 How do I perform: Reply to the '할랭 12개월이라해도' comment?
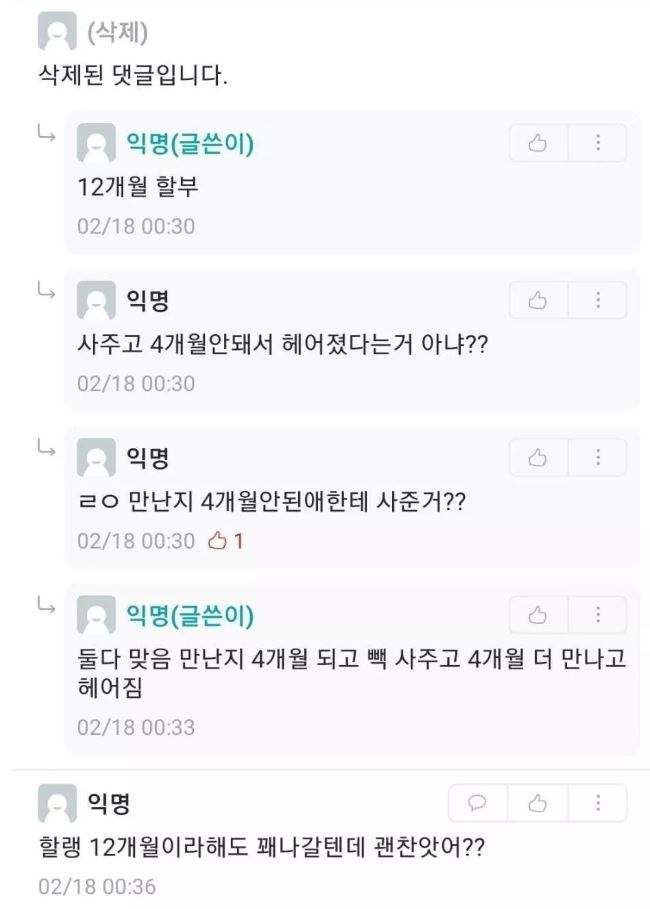[478, 803]
